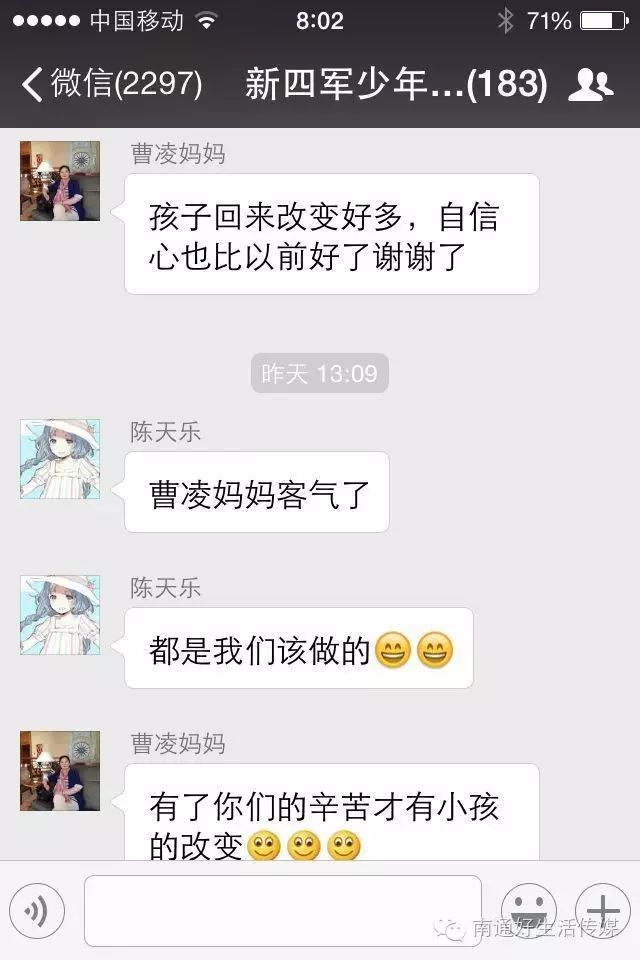
Task: Open 陈天乐's avatar beside 曹凌妈妈客气了
Action: pyautogui.click(x=60, y=459)
